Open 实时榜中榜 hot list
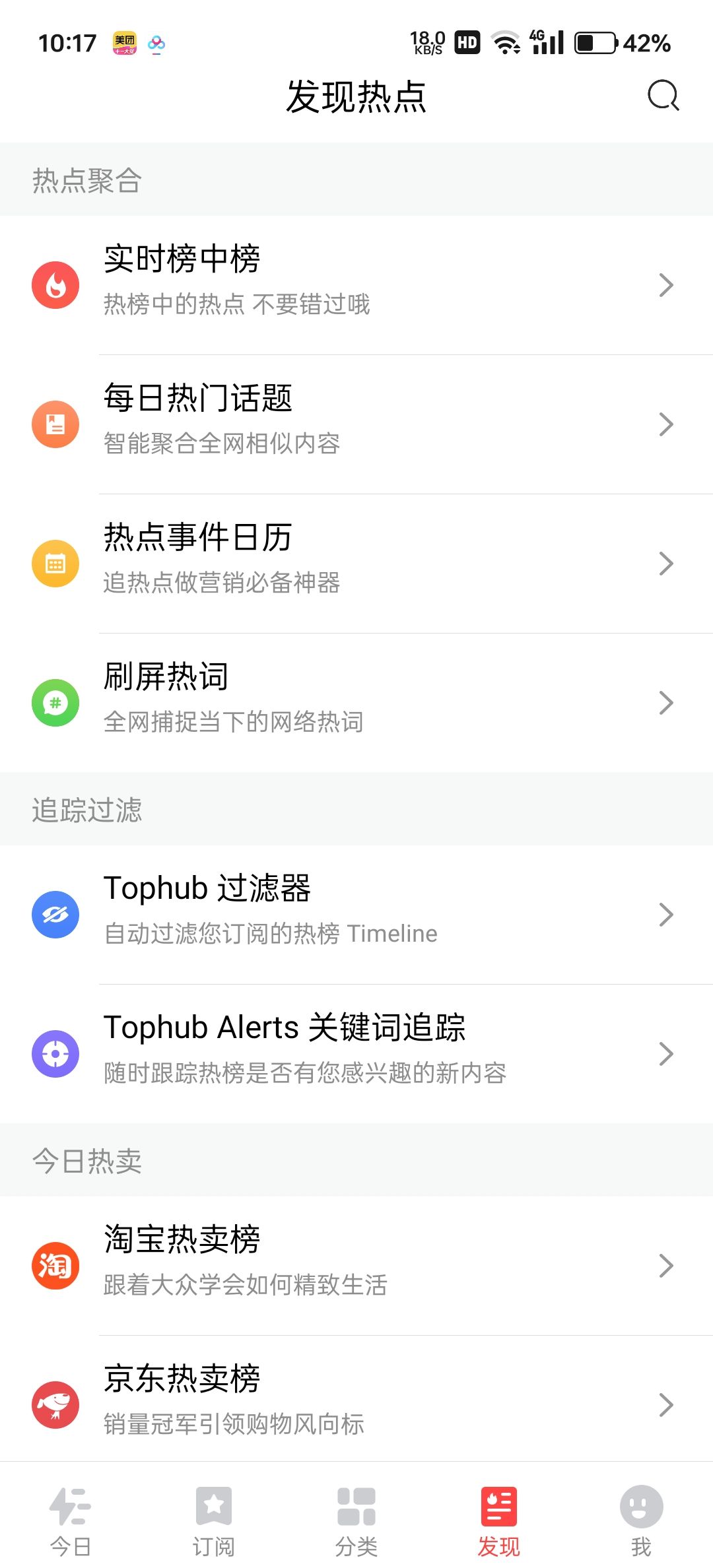 [356, 285]
